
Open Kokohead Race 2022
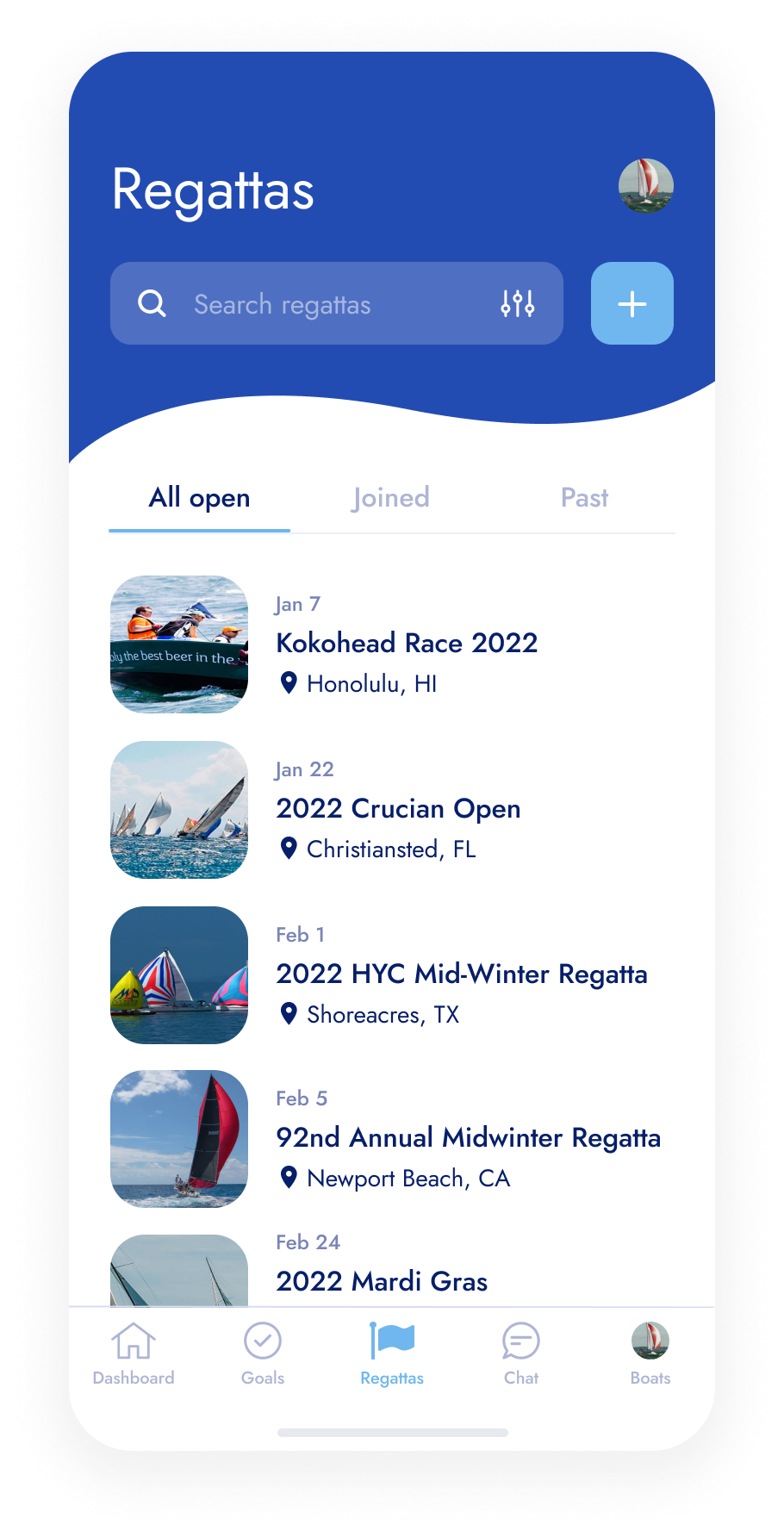point(406,644)
